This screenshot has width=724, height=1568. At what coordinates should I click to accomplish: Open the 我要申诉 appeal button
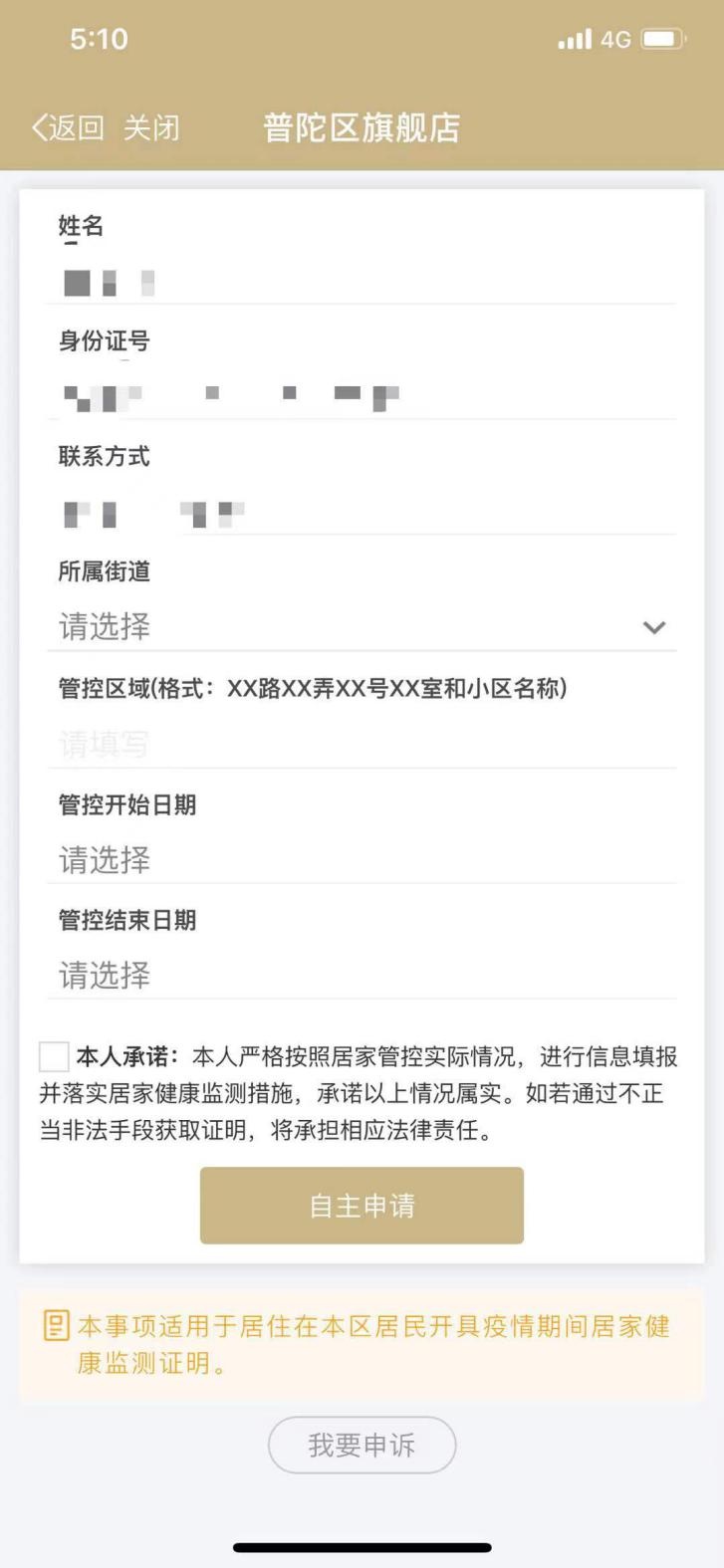(362, 1445)
